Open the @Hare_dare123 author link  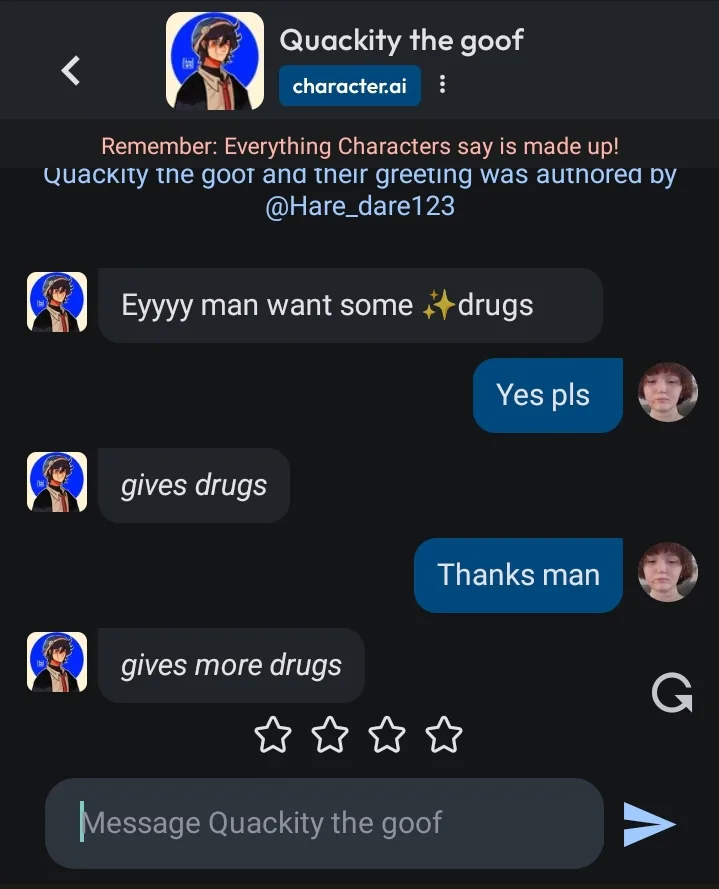360,206
